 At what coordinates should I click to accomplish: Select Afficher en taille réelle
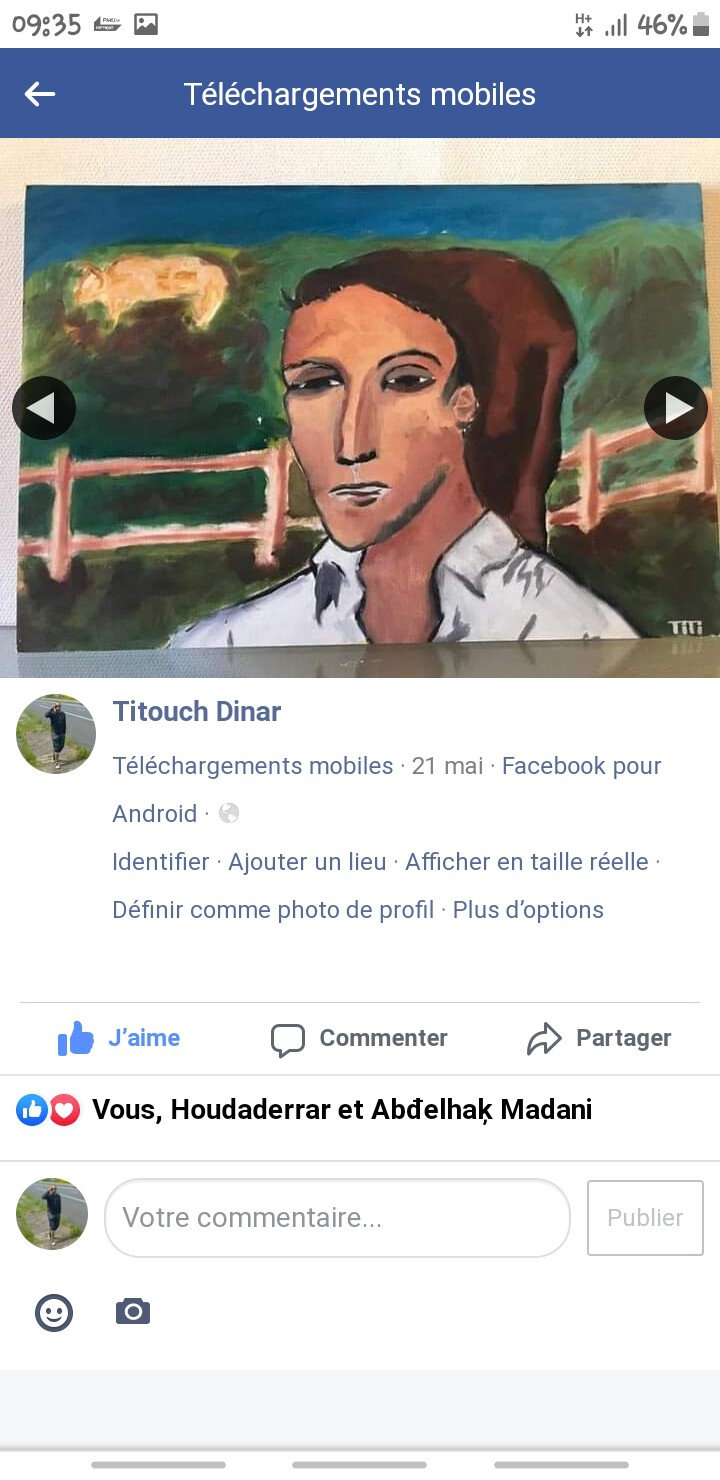pos(526,862)
